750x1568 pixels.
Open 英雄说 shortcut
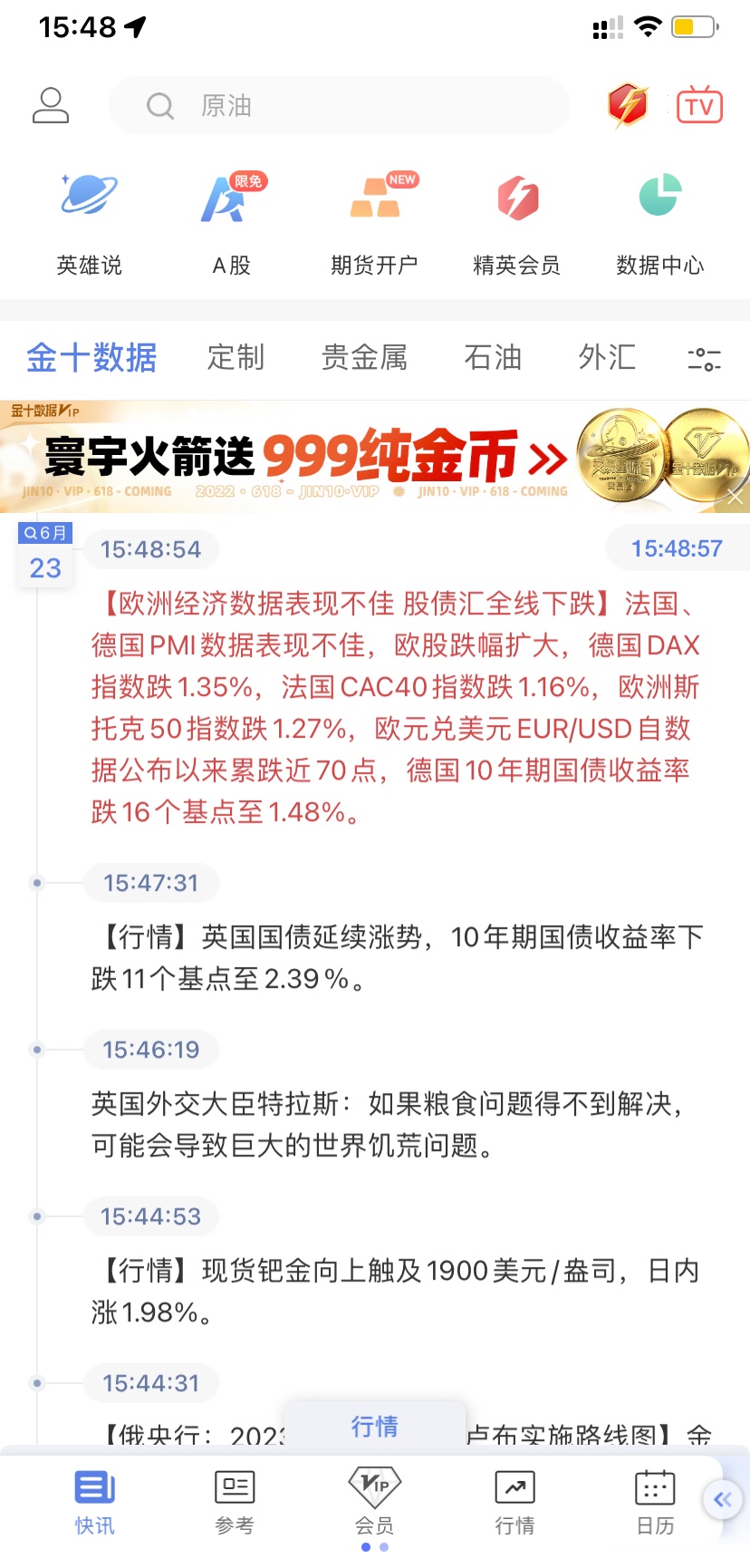[x=89, y=220]
